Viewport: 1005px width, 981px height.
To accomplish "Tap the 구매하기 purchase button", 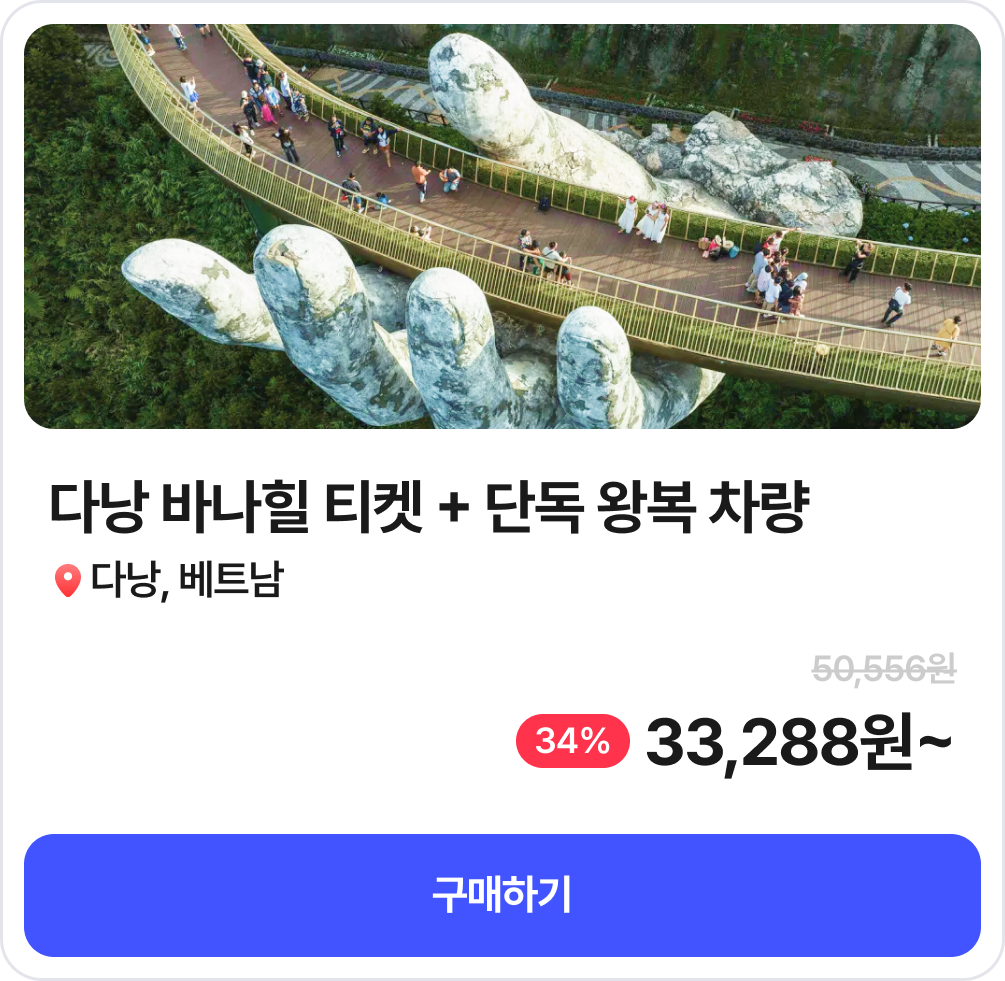I will click(x=502, y=895).
